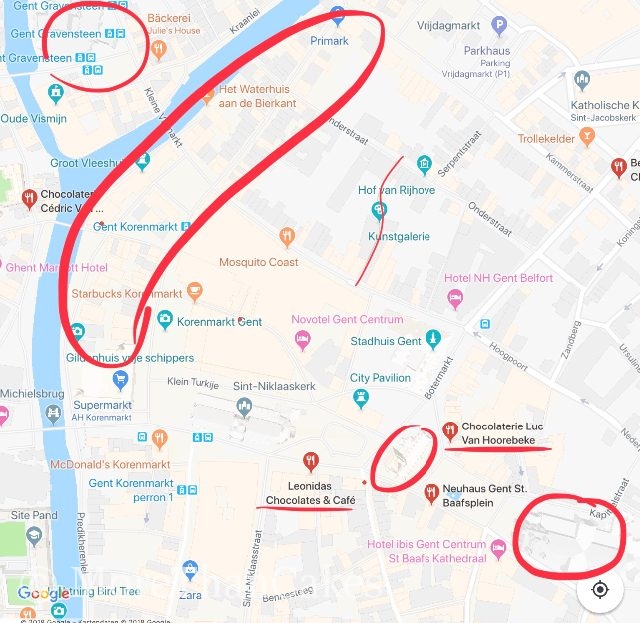Tap Stadhuis Gent landmark marker
The image size is (640, 623).
coord(432,340)
